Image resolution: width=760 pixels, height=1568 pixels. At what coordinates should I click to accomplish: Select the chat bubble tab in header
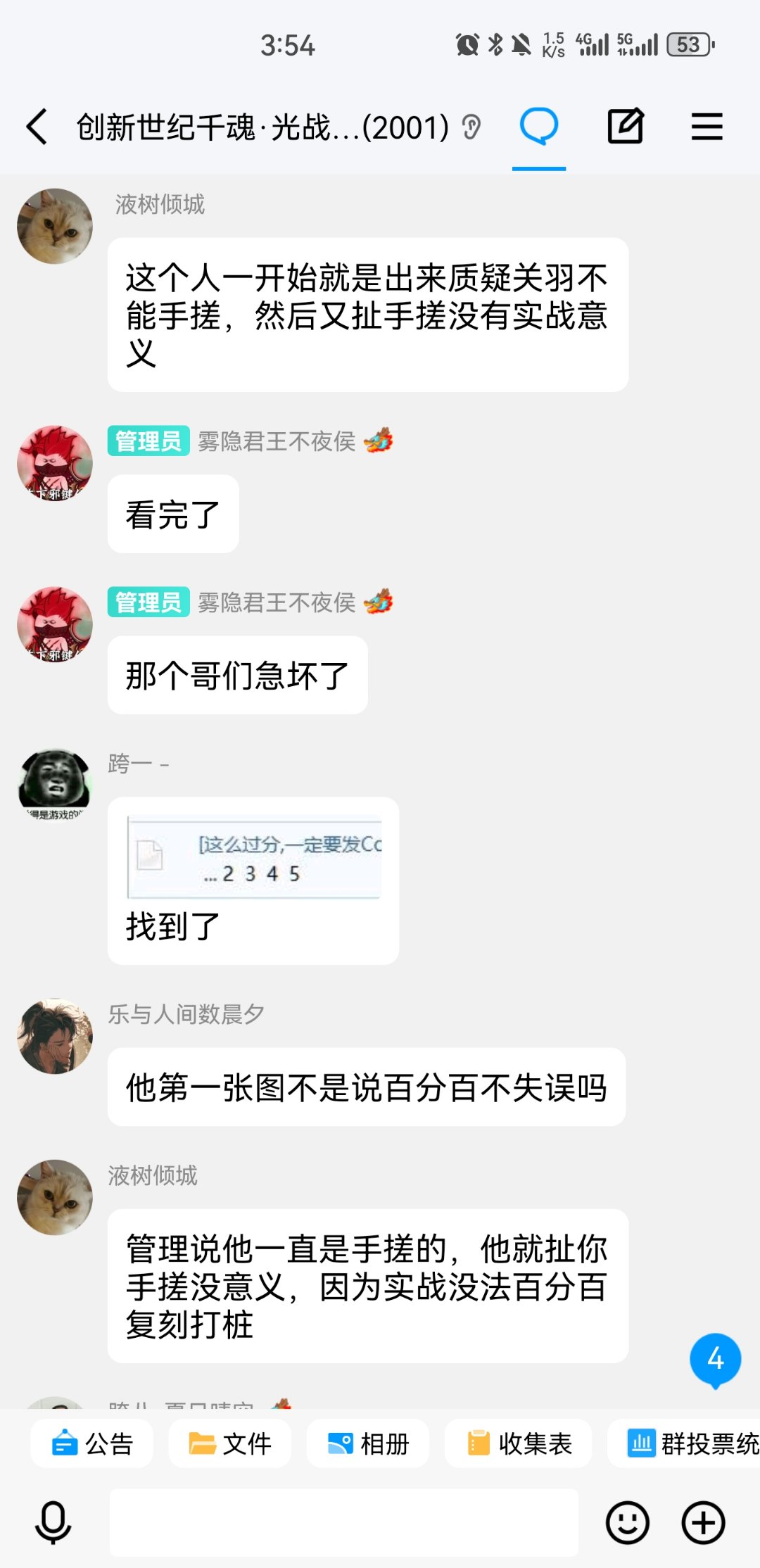click(x=539, y=127)
